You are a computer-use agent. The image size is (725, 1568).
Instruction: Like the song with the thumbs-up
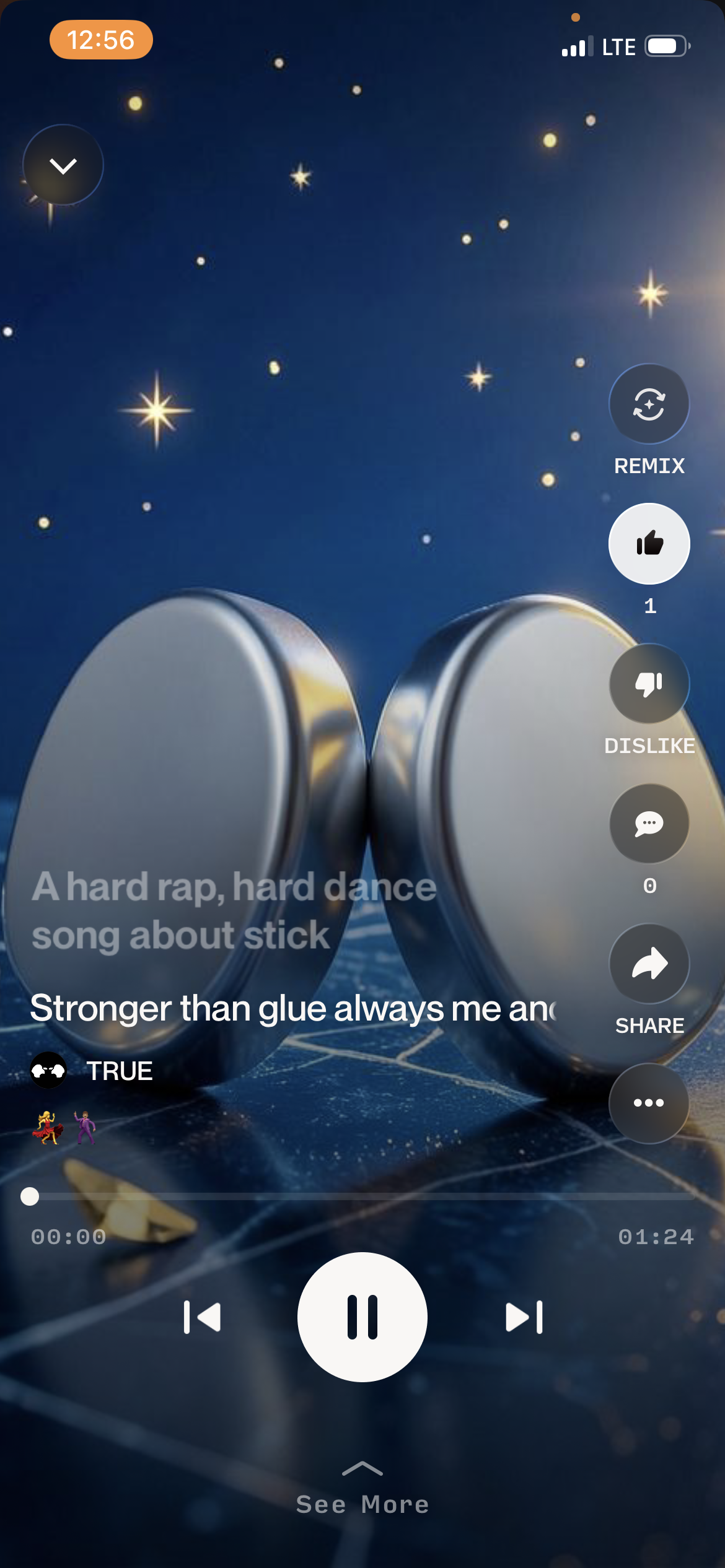click(x=649, y=542)
